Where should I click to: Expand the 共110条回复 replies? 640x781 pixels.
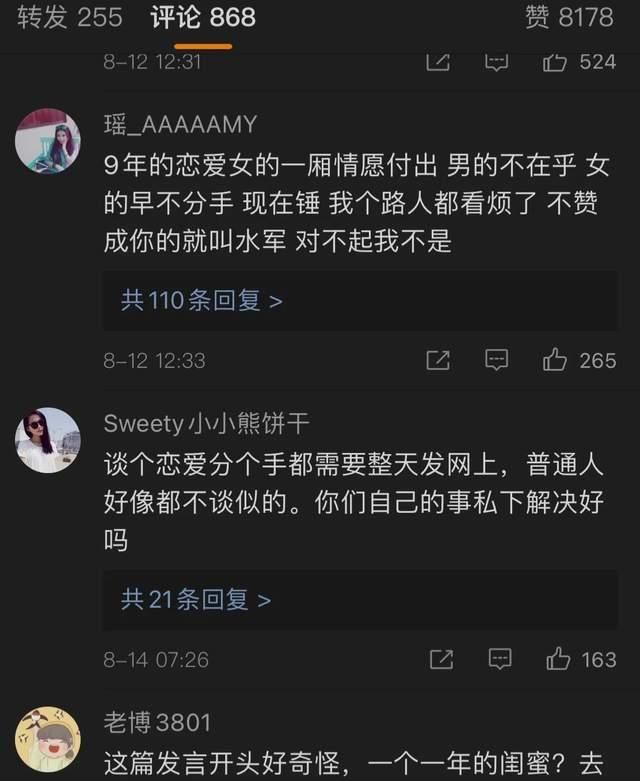(x=201, y=300)
